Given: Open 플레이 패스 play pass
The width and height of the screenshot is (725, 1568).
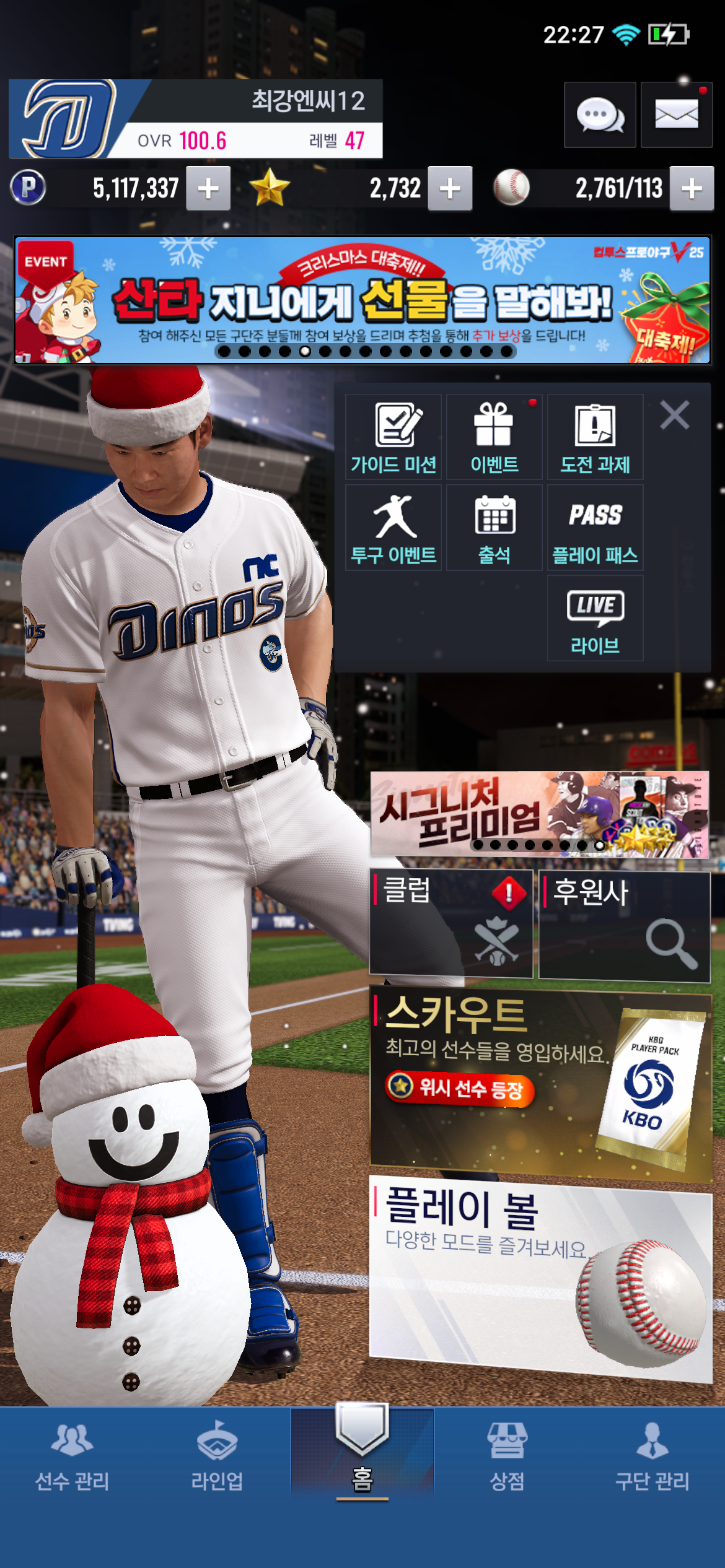Looking at the screenshot, I should click(x=595, y=528).
